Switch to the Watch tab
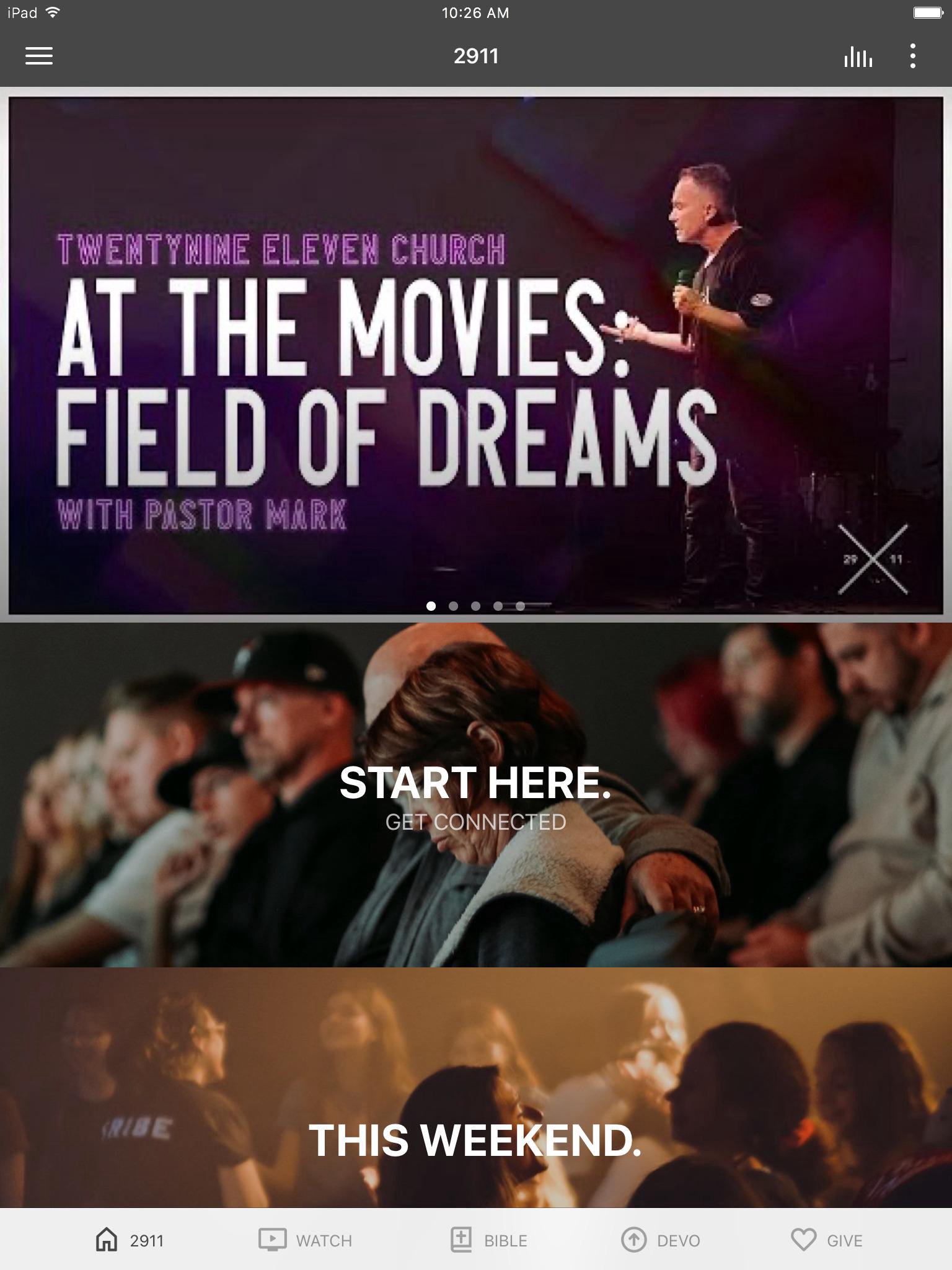The height and width of the screenshot is (1270, 952). pyautogui.click(x=305, y=1240)
